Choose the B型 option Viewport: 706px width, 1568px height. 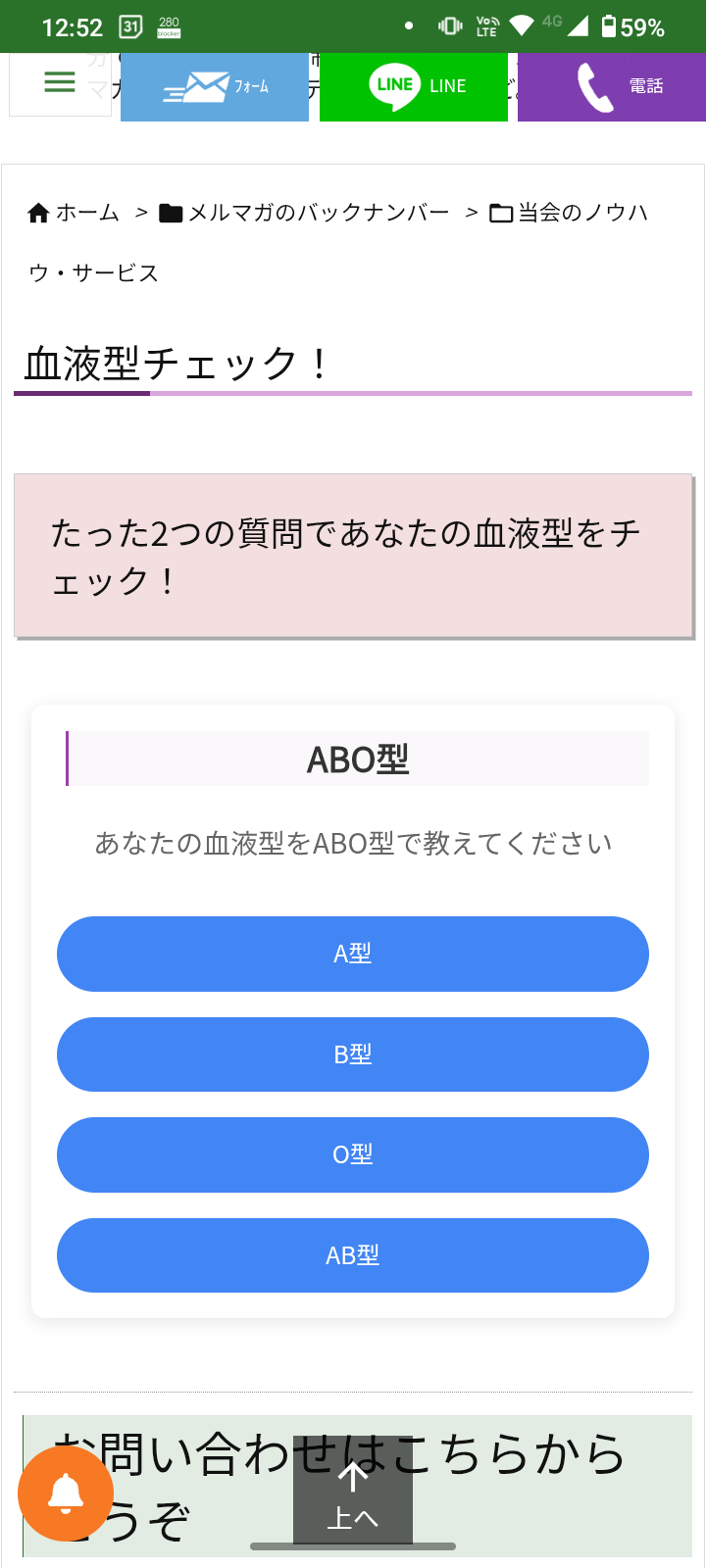click(x=353, y=1054)
